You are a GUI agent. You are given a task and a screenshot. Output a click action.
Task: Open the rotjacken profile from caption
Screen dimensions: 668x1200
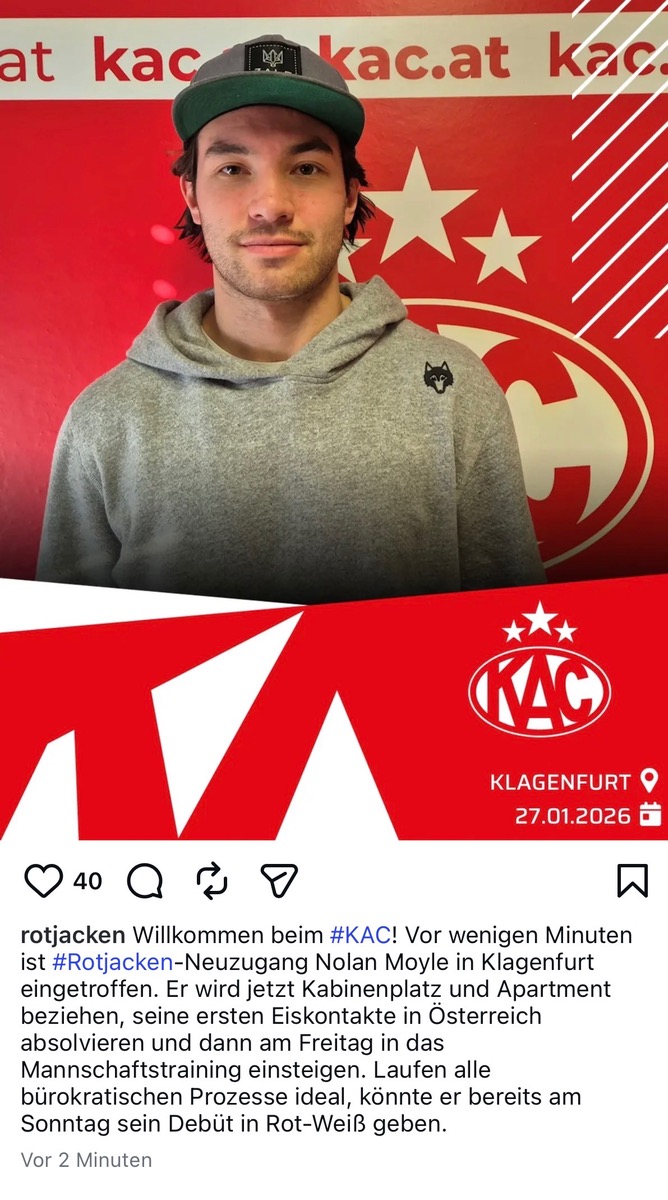(x=73, y=935)
